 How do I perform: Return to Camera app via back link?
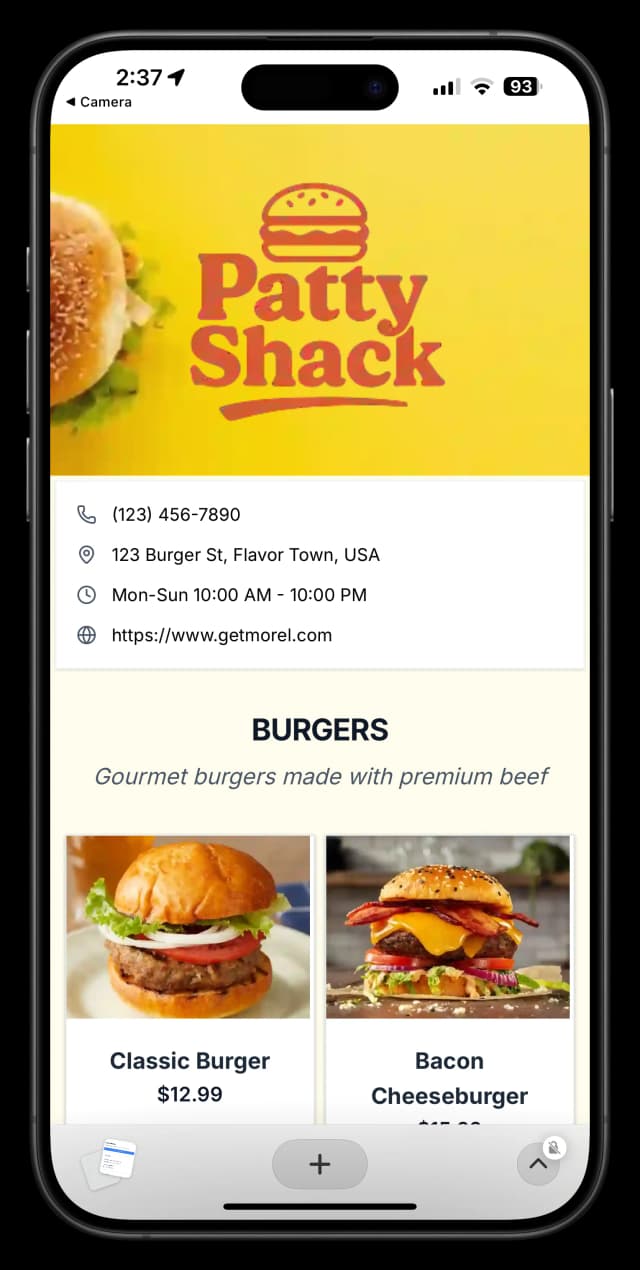(x=99, y=102)
